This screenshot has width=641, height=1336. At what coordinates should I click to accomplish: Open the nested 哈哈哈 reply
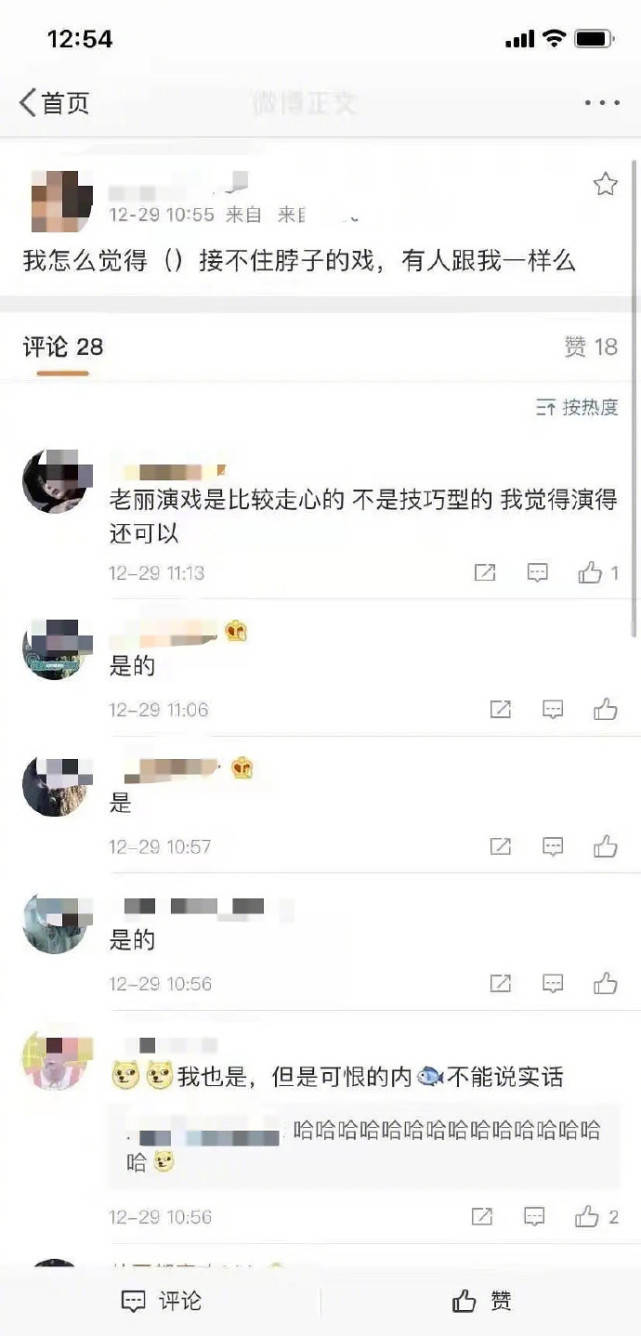point(364,1146)
